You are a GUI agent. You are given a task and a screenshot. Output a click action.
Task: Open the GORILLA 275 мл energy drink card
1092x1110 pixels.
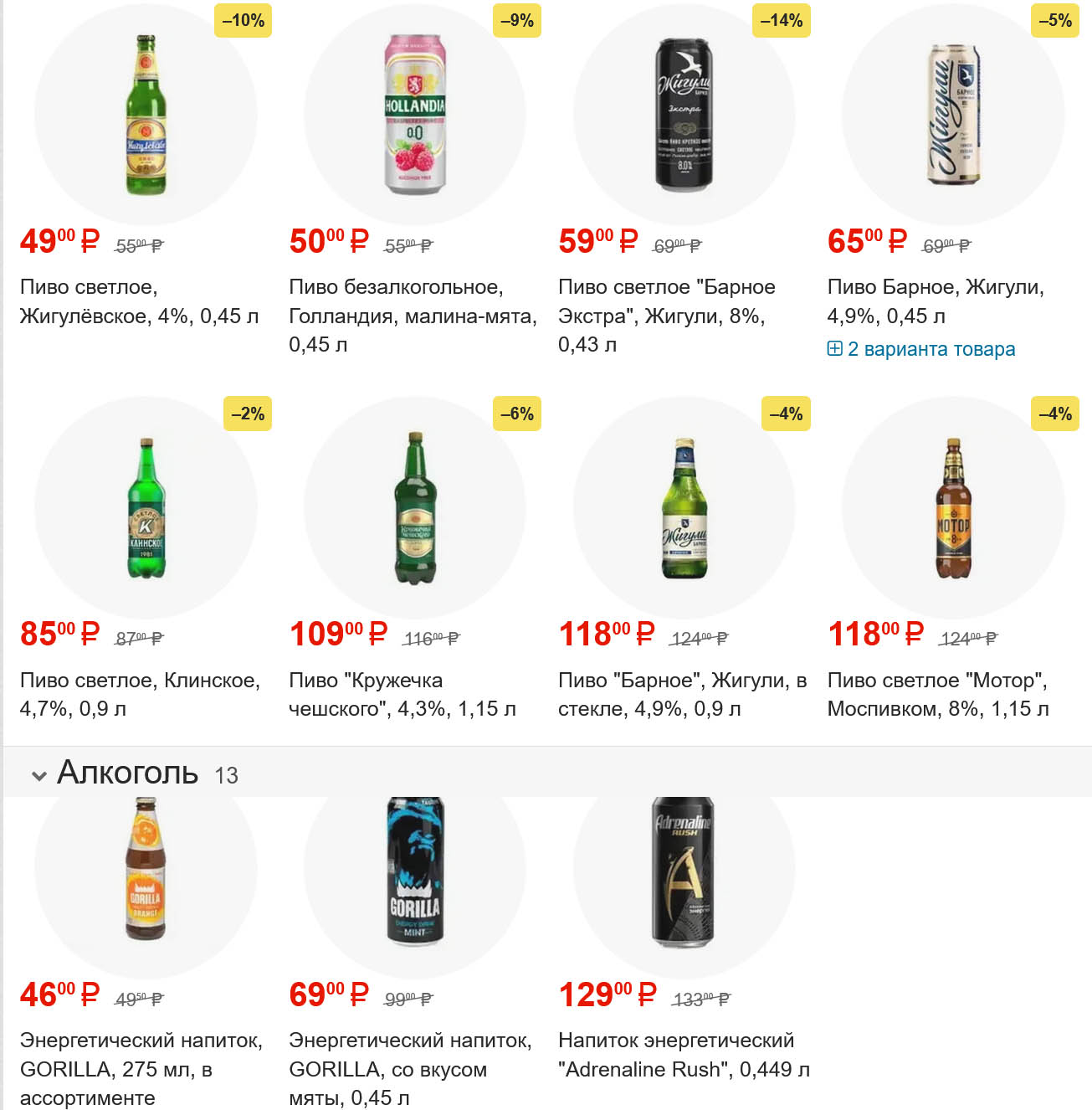pyautogui.click(x=141, y=1068)
